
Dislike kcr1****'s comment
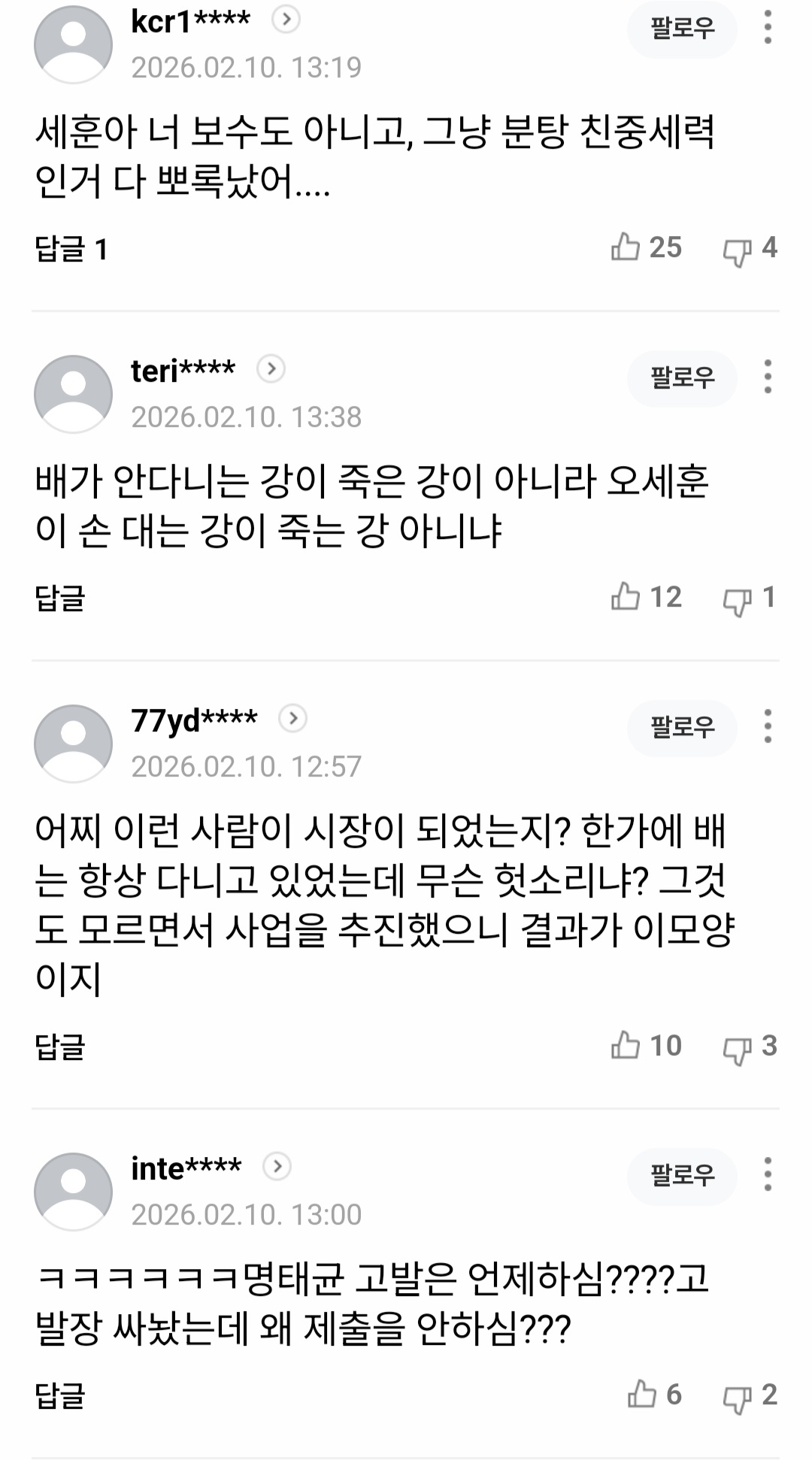(737, 250)
